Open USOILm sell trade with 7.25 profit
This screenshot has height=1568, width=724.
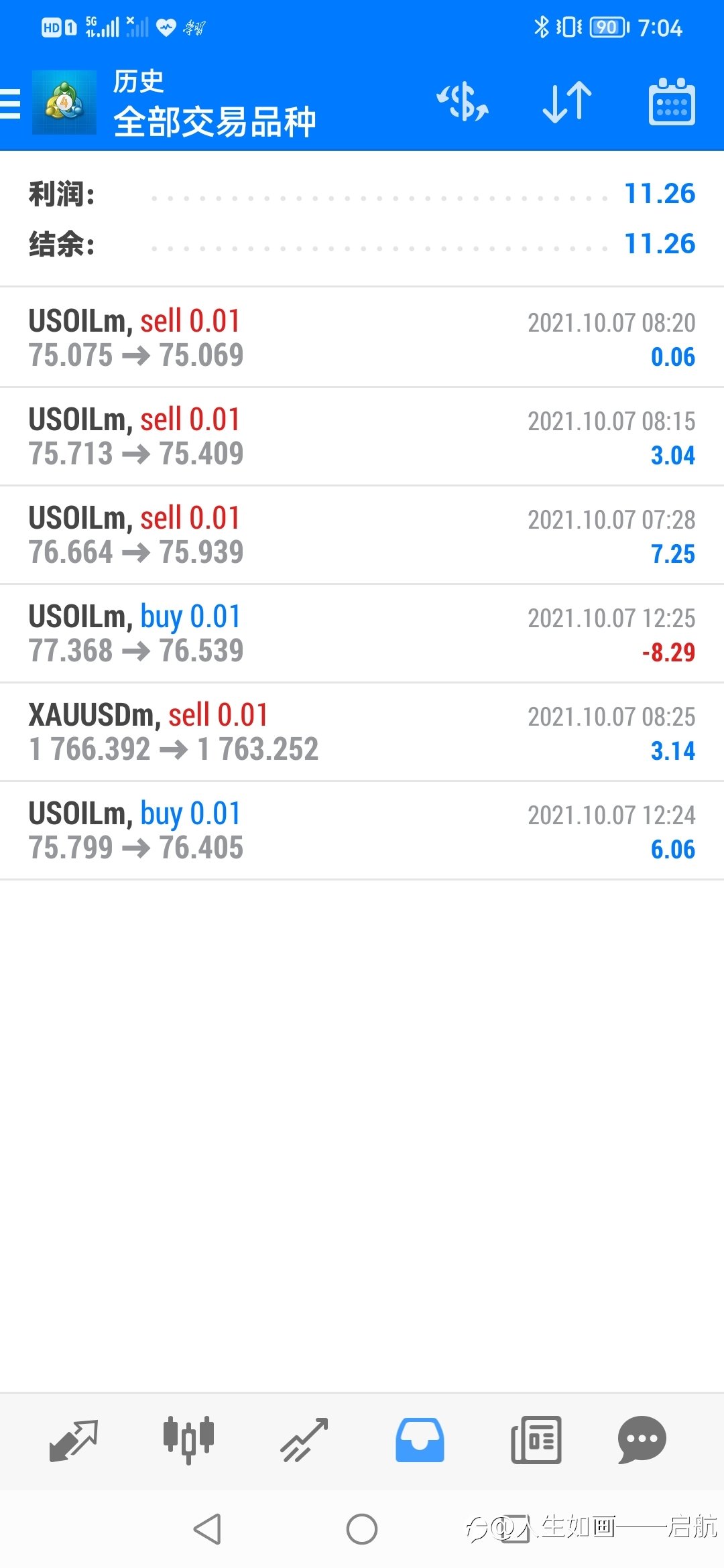coord(362,535)
